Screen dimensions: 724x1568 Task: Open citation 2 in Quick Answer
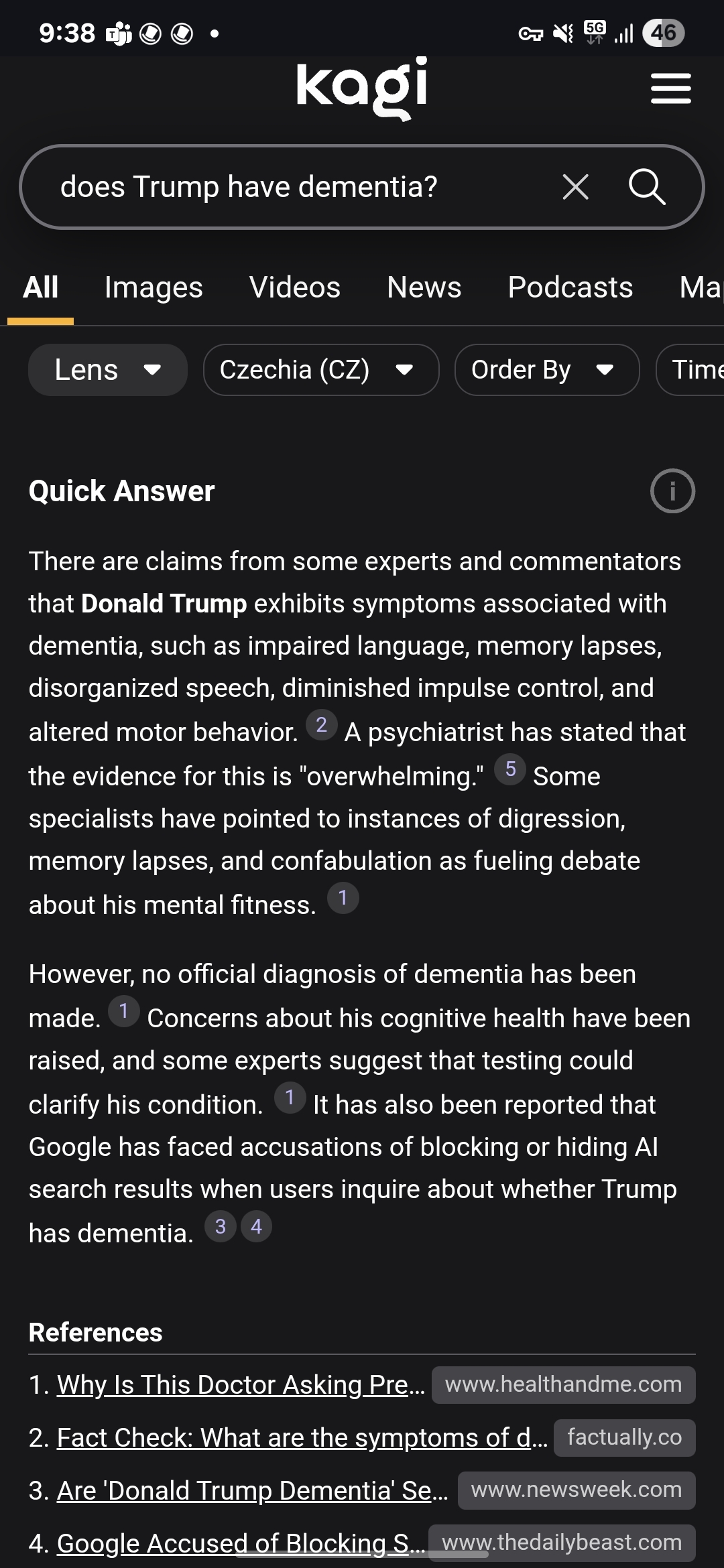coord(321,725)
